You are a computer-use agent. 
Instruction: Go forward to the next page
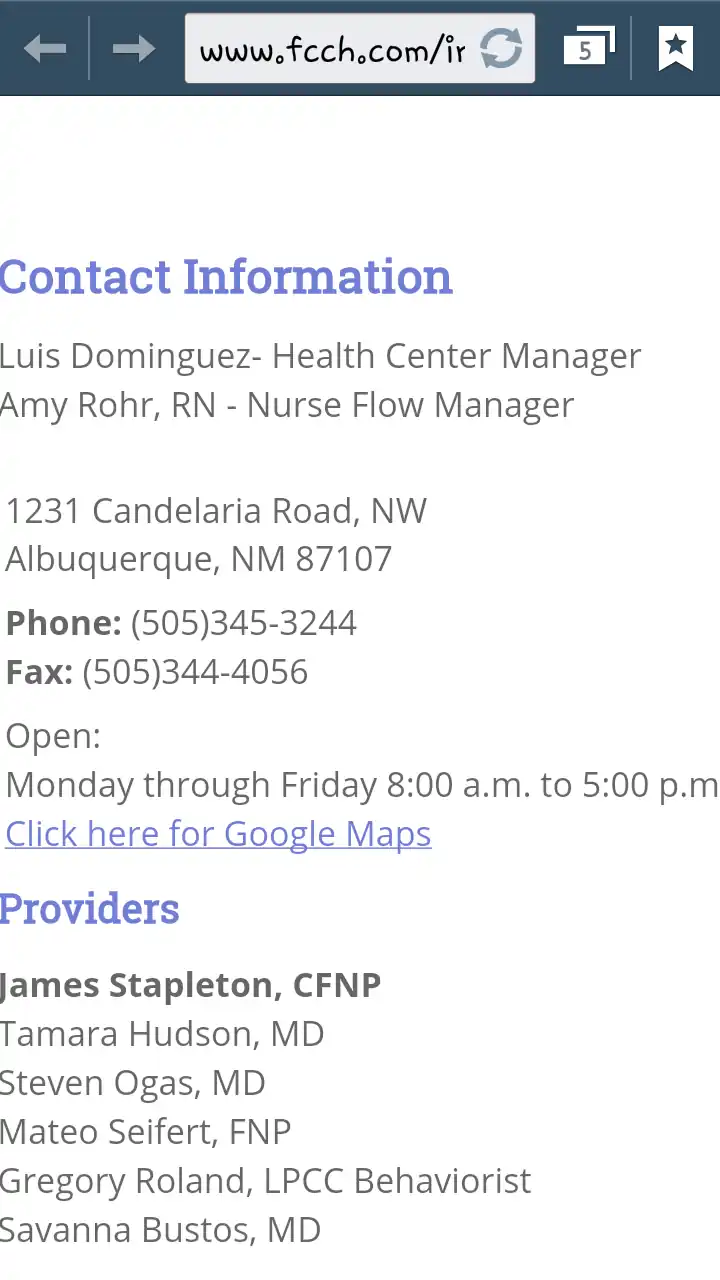[x=133, y=48]
